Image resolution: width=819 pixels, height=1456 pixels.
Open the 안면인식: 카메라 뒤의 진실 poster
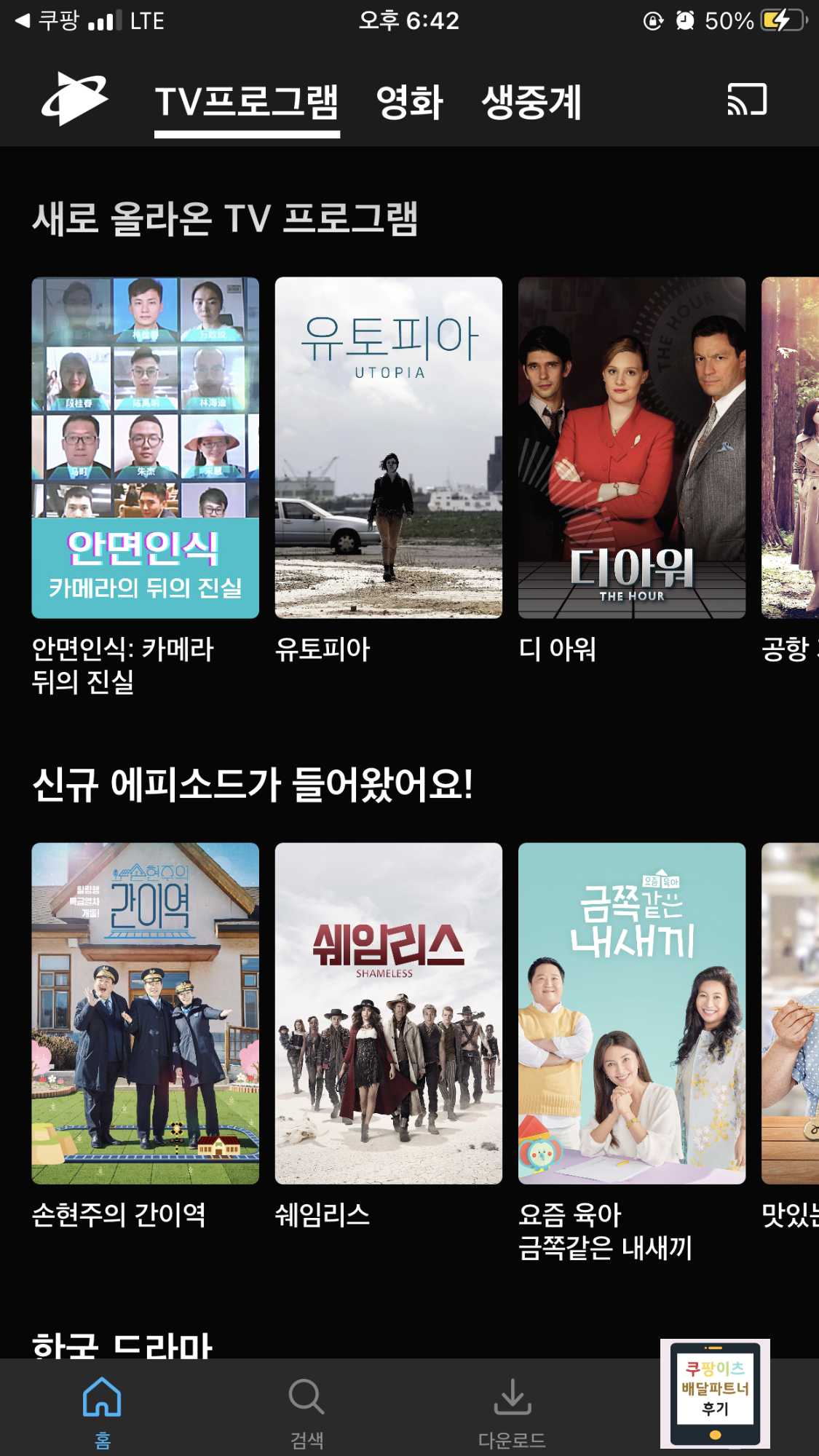point(145,448)
